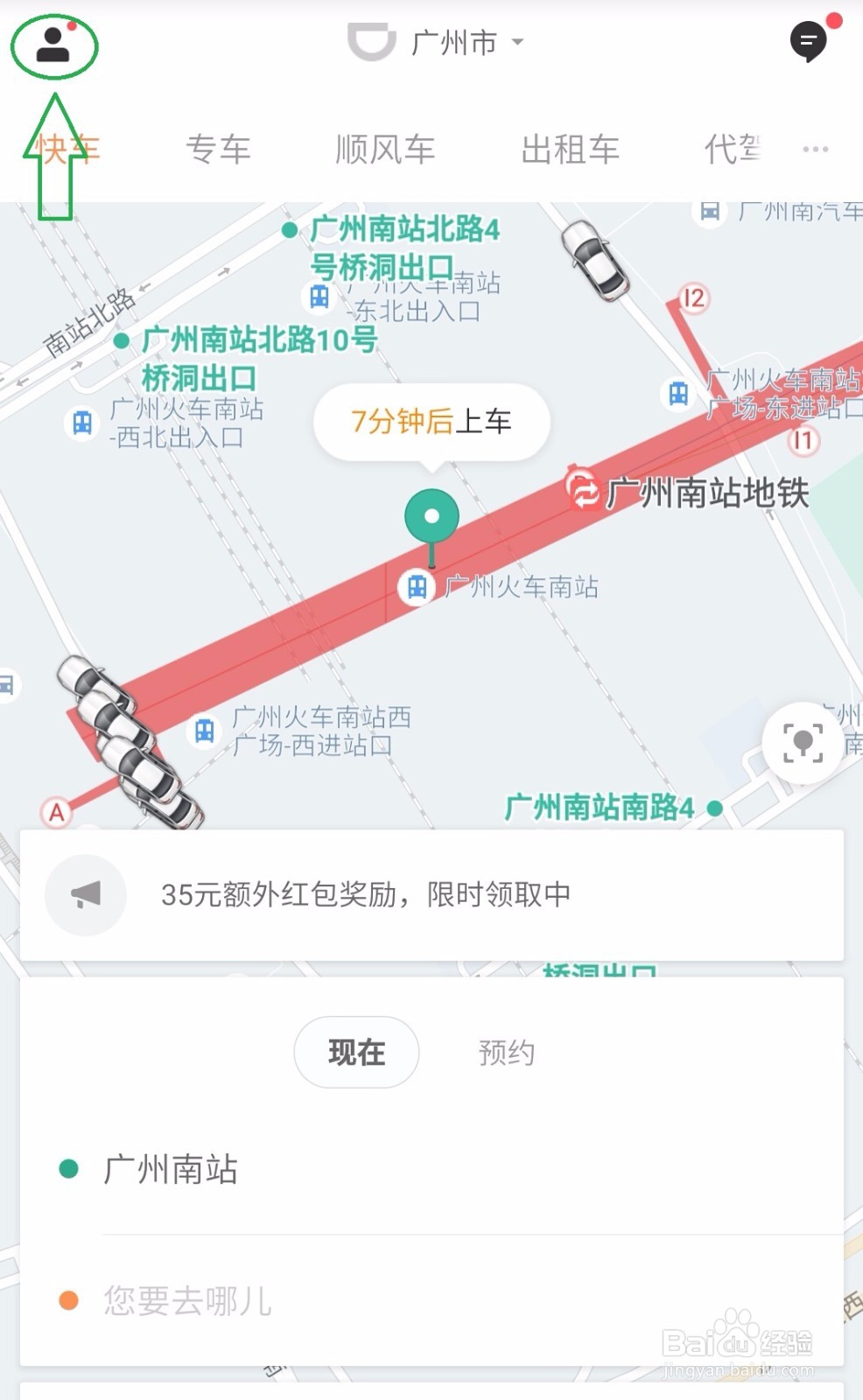Viewport: 863px width, 1400px height.
Task: Switch to 预约 reservation mode
Action: (506, 1053)
